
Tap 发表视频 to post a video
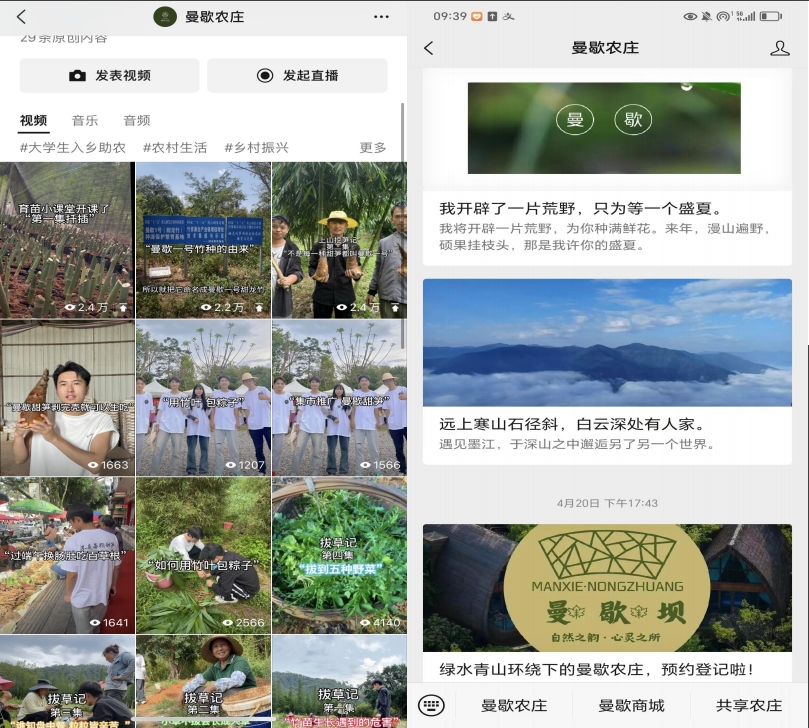[x=110, y=76]
